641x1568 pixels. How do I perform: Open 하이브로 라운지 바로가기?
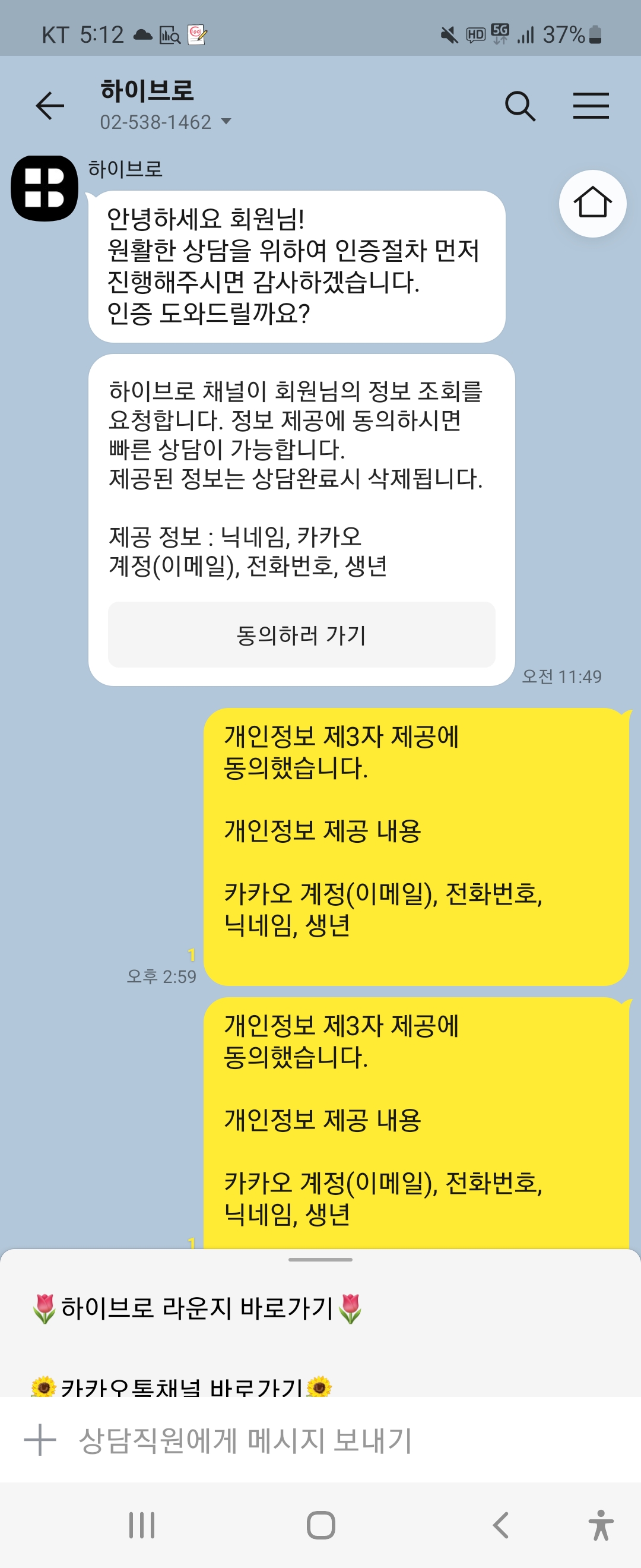[x=198, y=1307]
